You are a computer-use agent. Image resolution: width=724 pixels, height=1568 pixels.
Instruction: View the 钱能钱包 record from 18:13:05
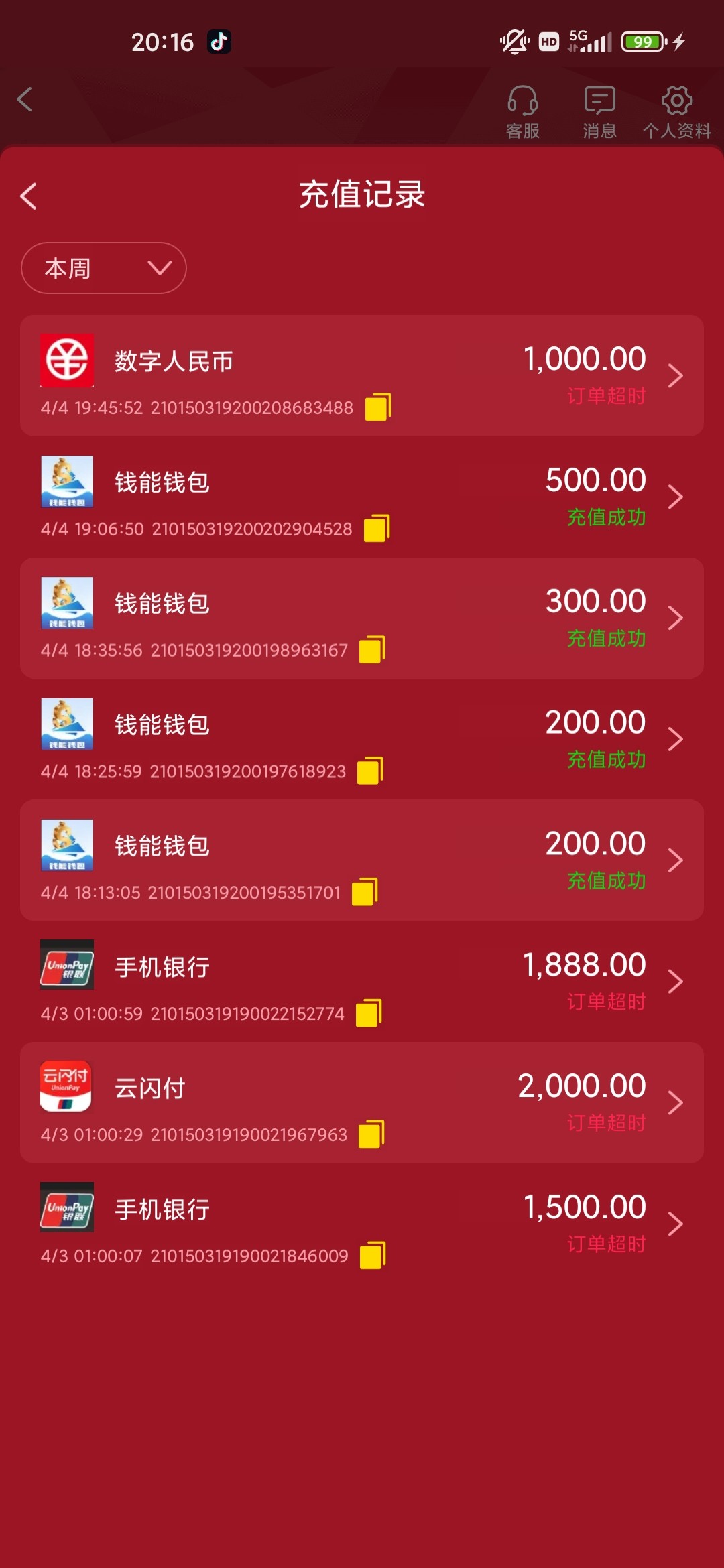pos(362,860)
